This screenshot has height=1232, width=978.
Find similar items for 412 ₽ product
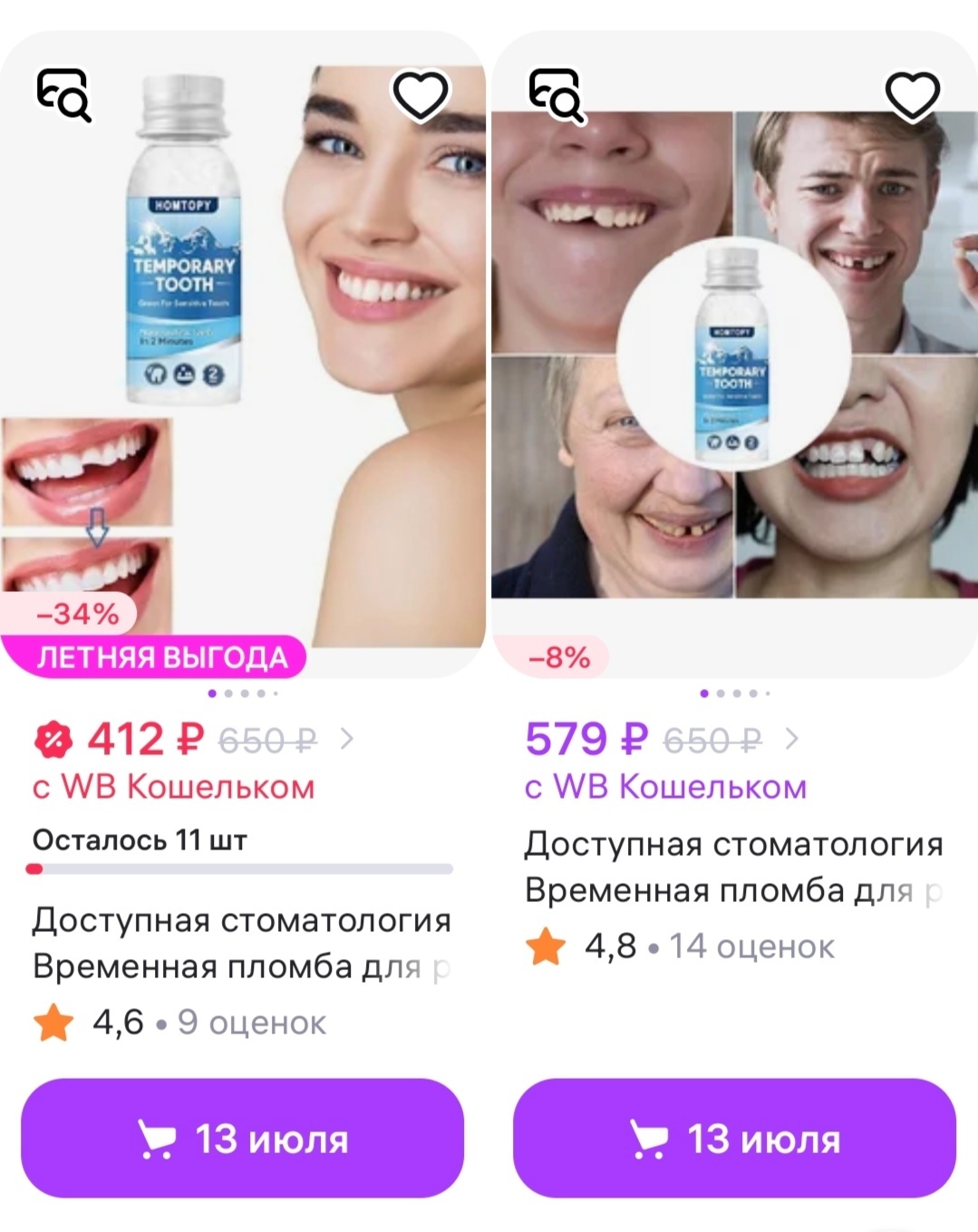[x=63, y=95]
